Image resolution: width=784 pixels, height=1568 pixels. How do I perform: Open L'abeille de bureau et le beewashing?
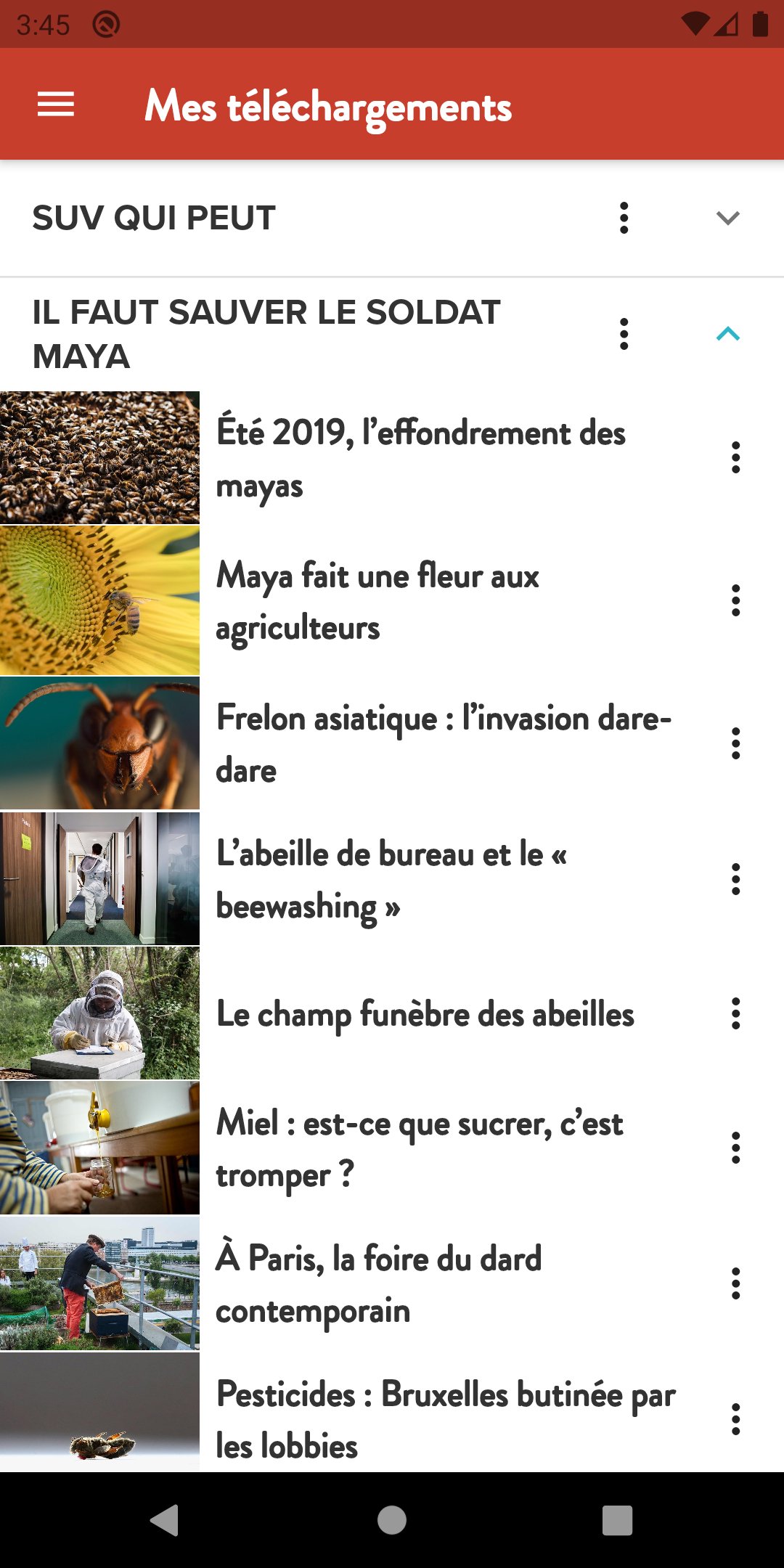tap(392, 879)
